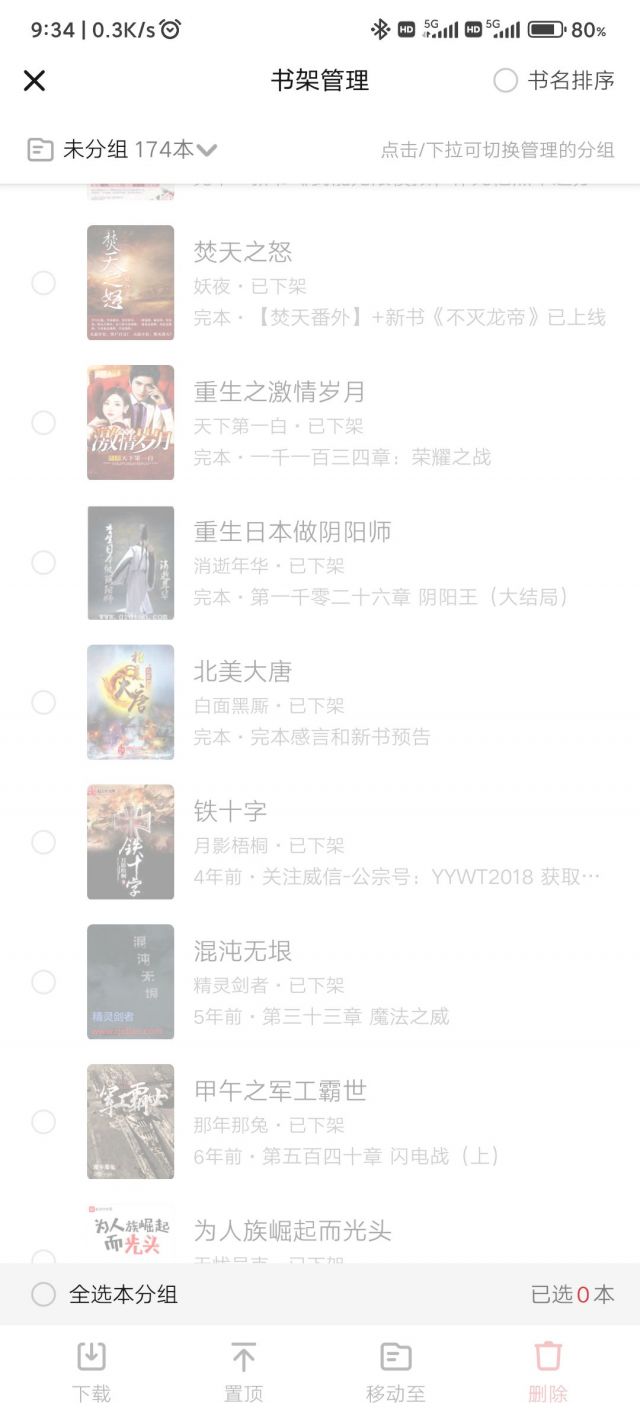Enable 书名排序 sorting option
640x1422 pixels.
click(x=505, y=81)
